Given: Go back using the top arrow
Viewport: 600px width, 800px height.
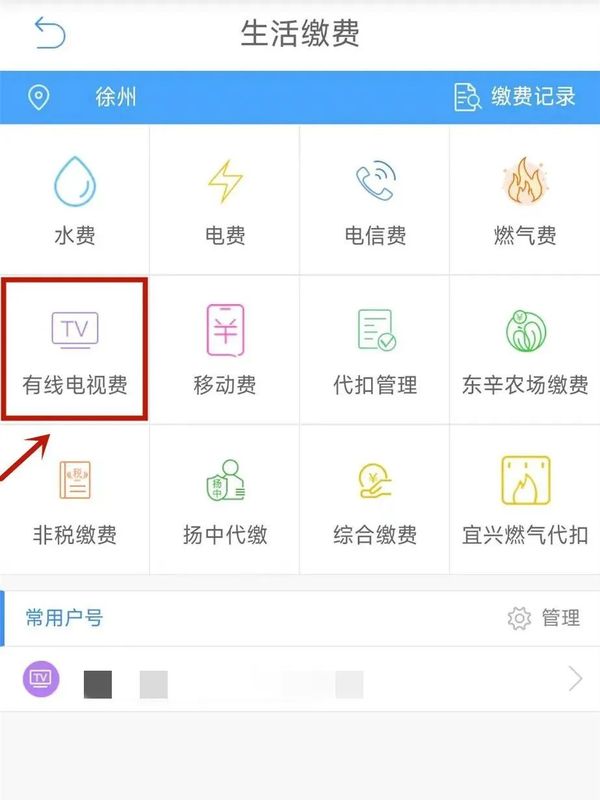Looking at the screenshot, I should click(x=49, y=34).
